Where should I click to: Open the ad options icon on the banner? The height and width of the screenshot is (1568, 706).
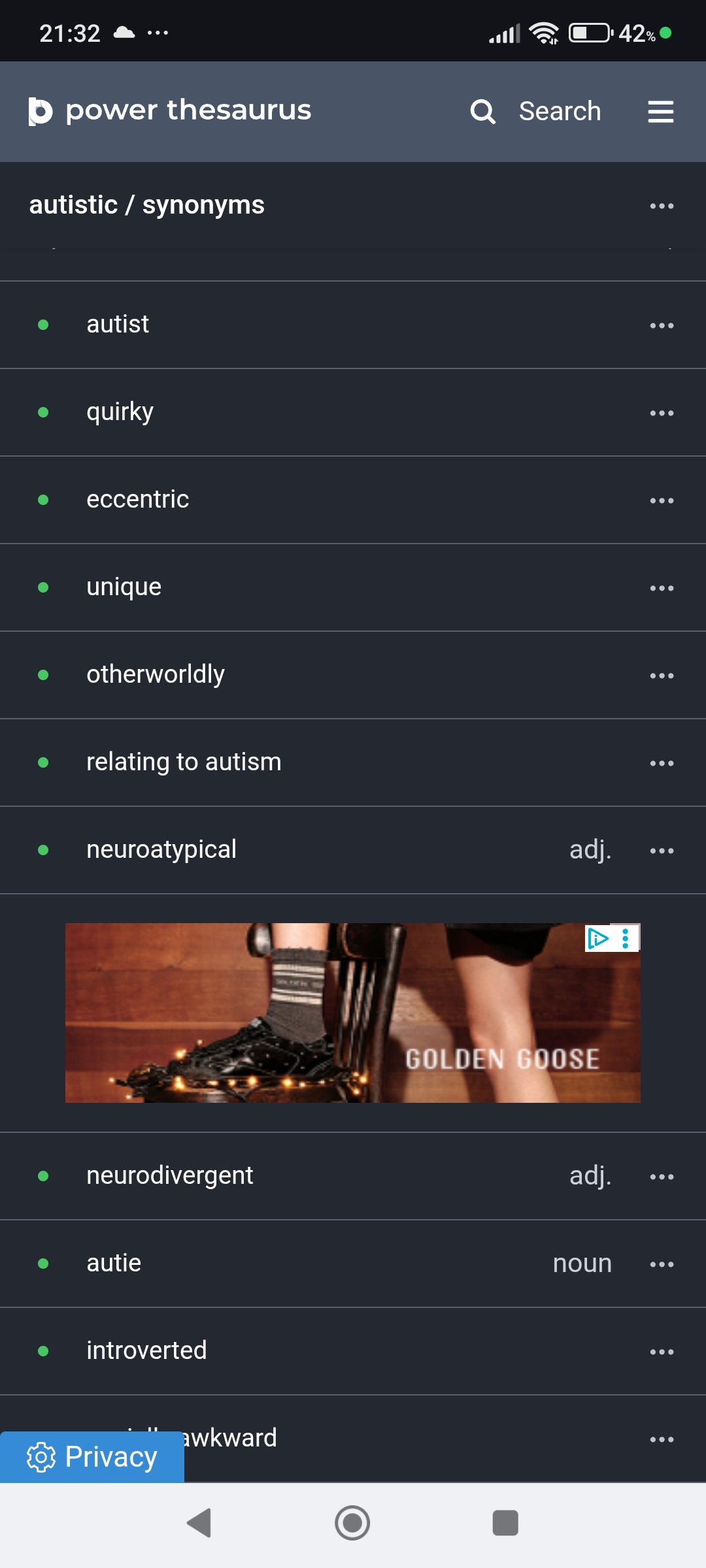[625, 938]
